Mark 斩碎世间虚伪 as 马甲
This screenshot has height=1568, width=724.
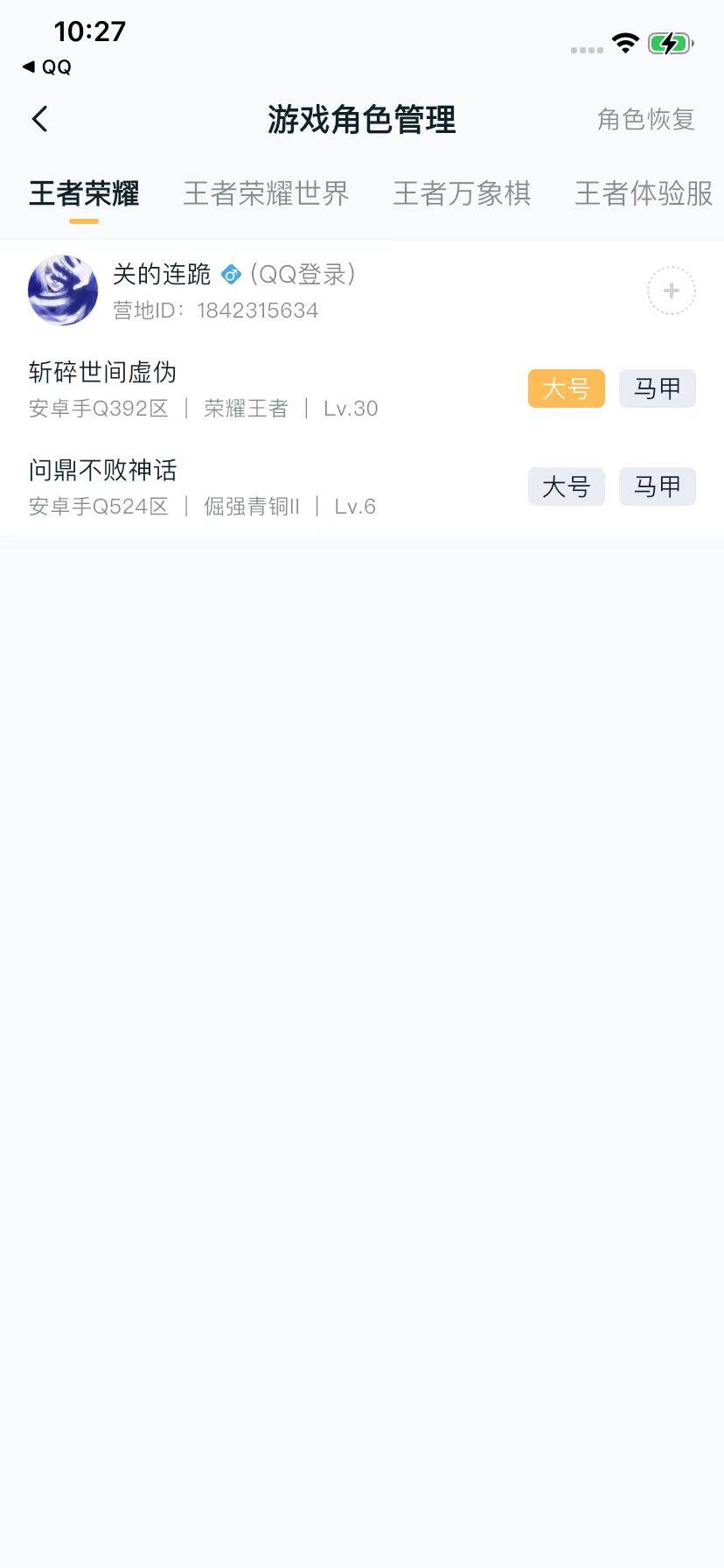point(657,388)
